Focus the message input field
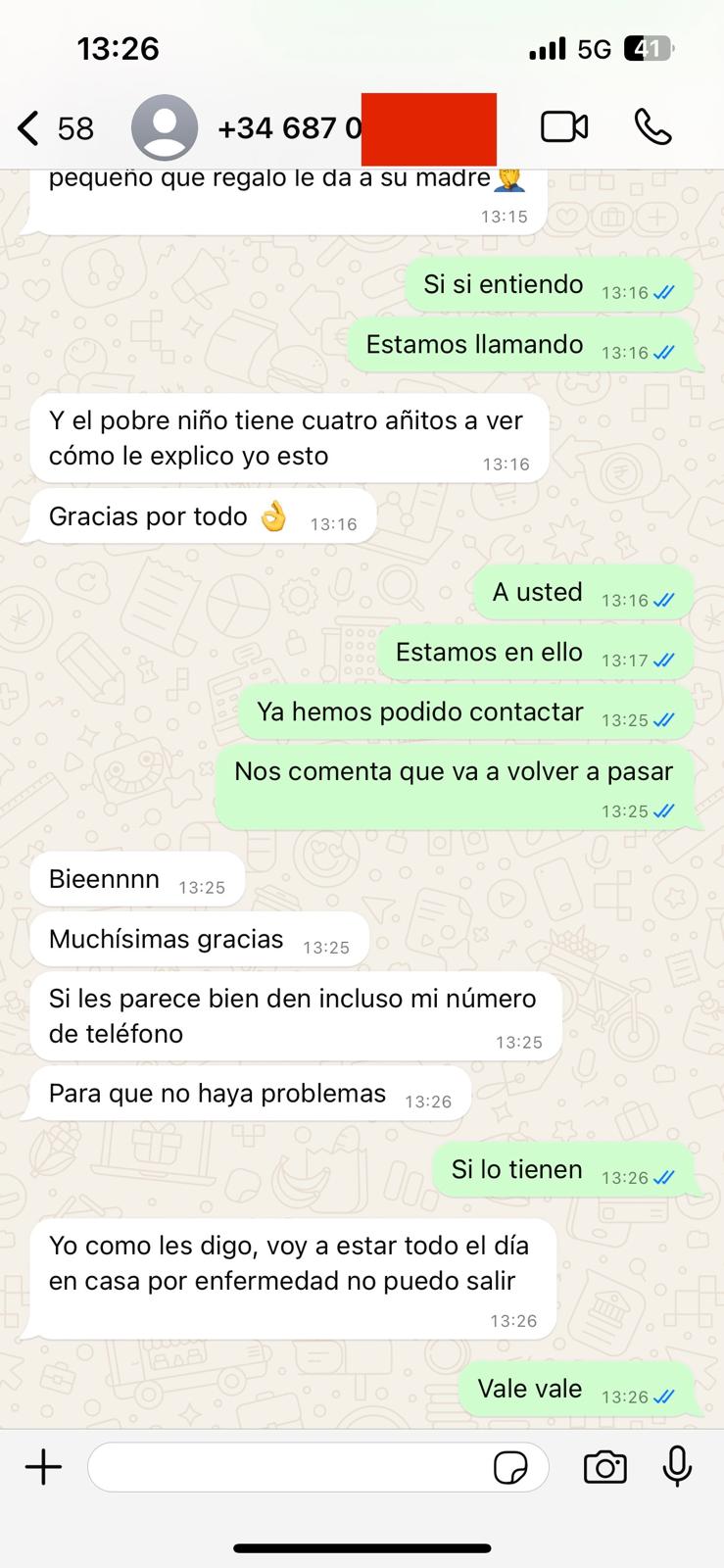The height and width of the screenshot is (1568, 724). [289, 1467]
